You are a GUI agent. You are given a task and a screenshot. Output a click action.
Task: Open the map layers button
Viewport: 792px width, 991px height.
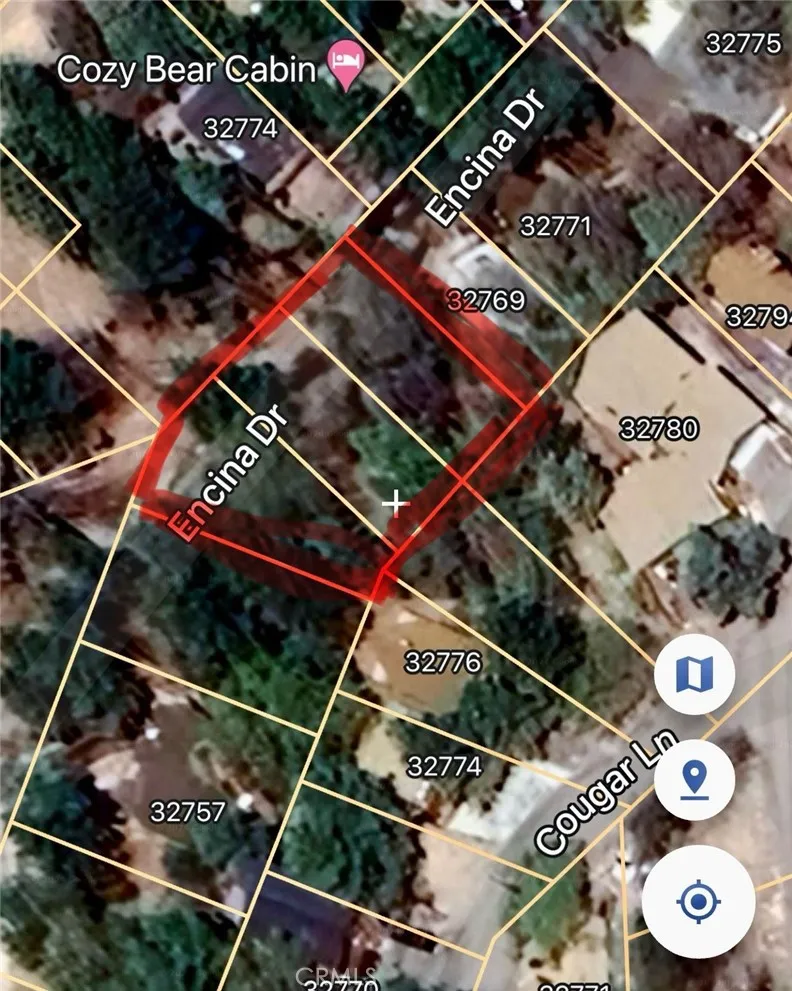tap(694, 676)
